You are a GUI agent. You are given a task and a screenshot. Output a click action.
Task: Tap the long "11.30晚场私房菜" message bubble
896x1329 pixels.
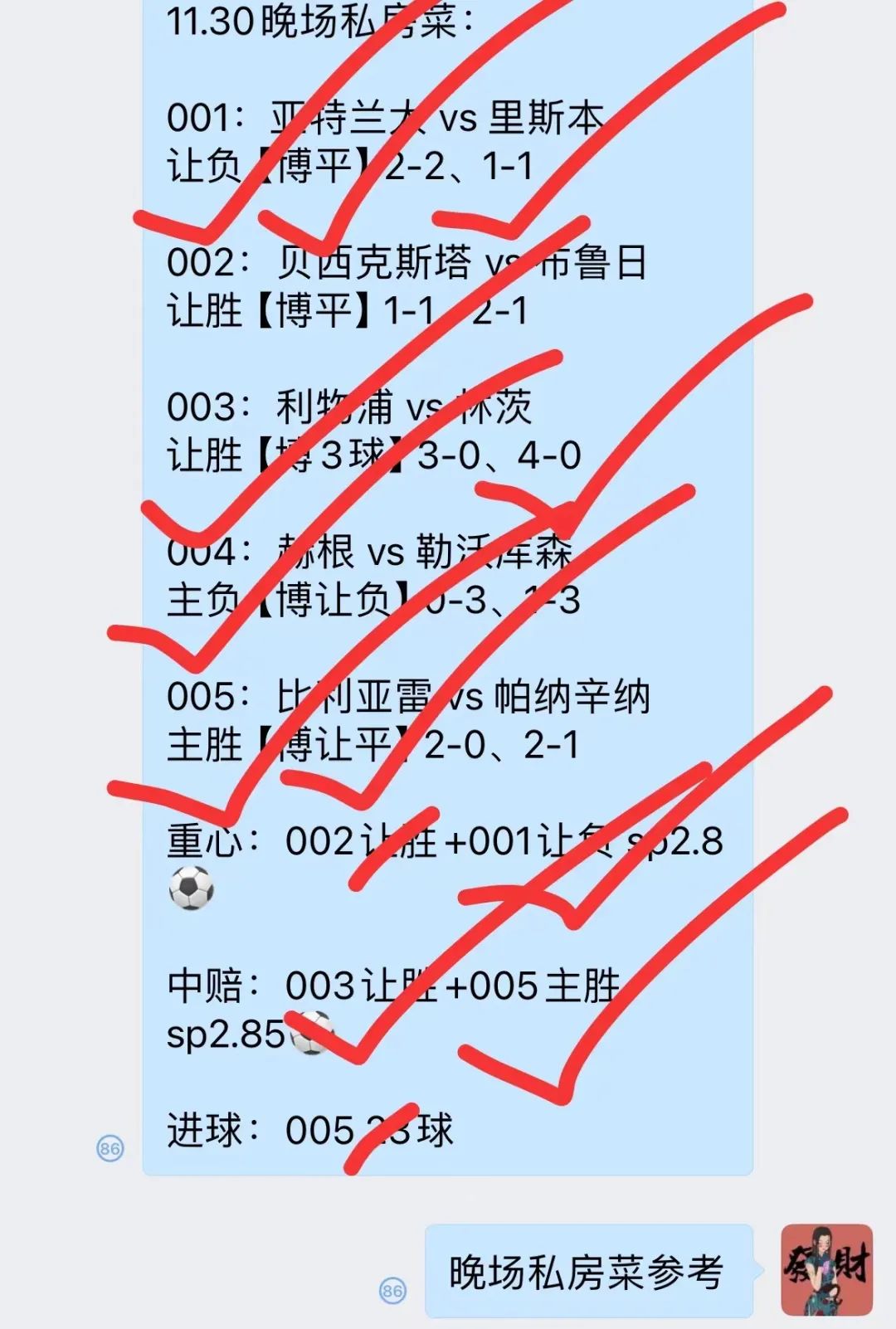(448, 581)
